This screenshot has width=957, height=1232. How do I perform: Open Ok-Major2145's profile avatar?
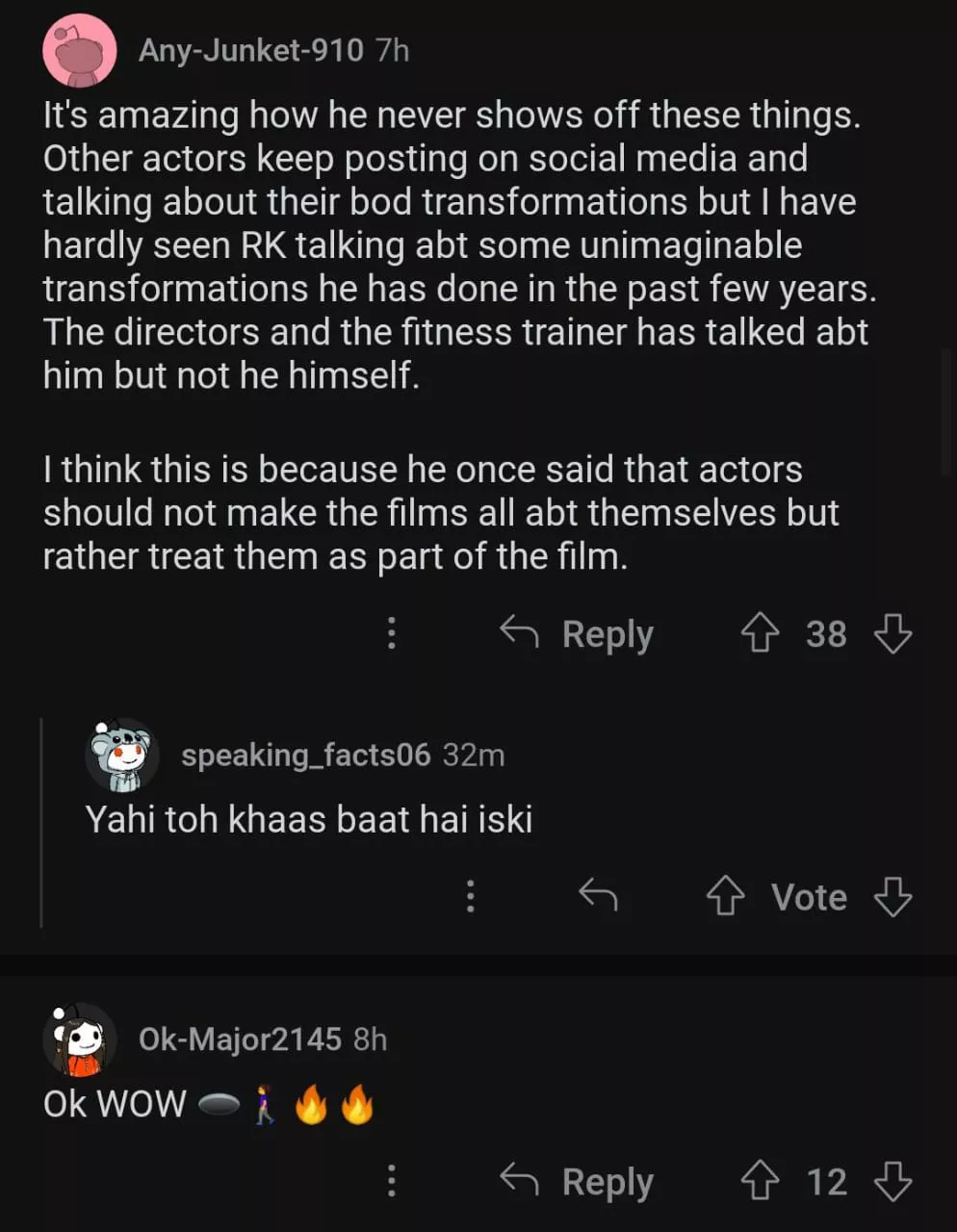pos(79,1039)
